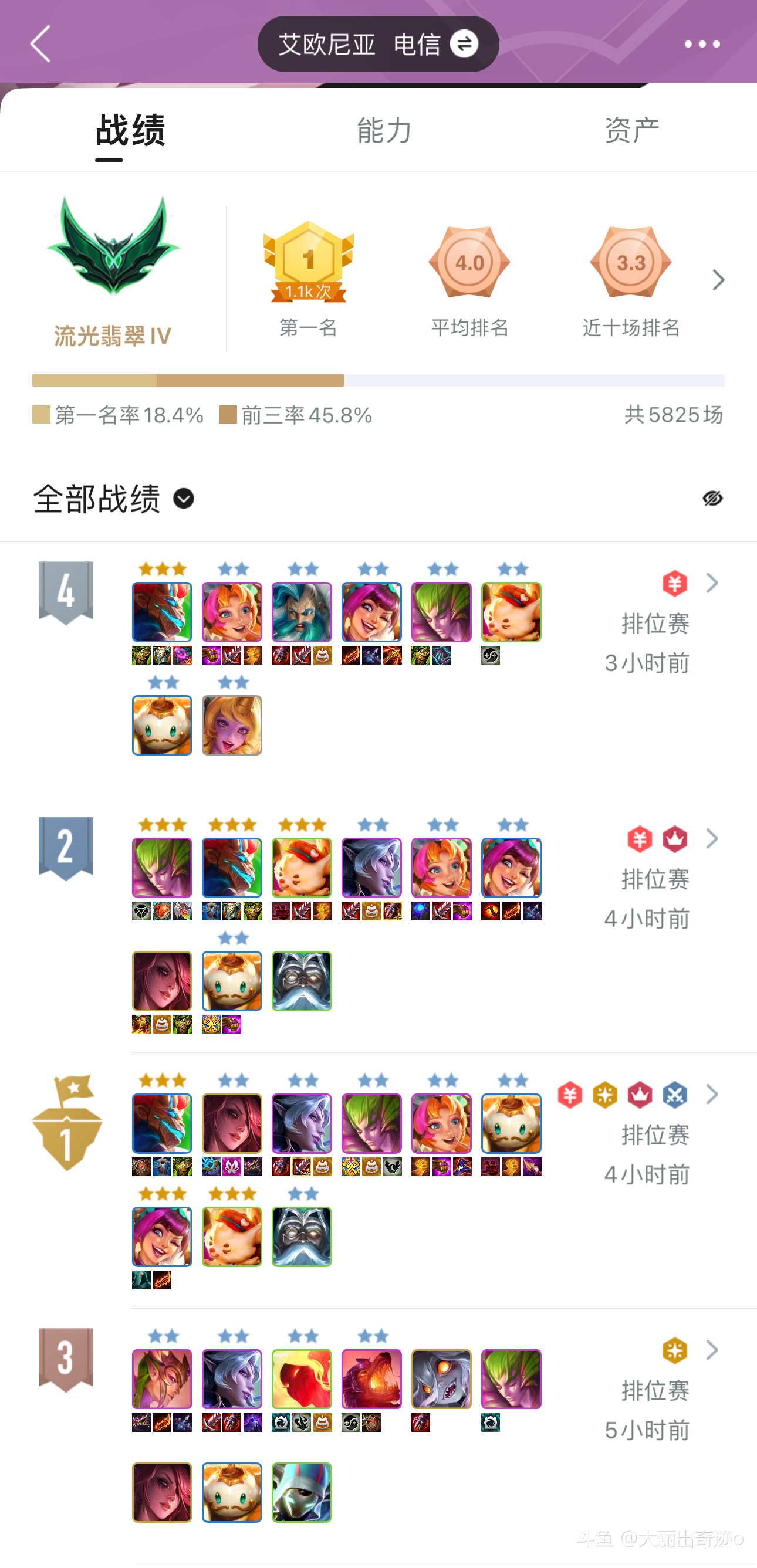
Task: Open the 2nd place ranked match details
Action: pos(711,839)
